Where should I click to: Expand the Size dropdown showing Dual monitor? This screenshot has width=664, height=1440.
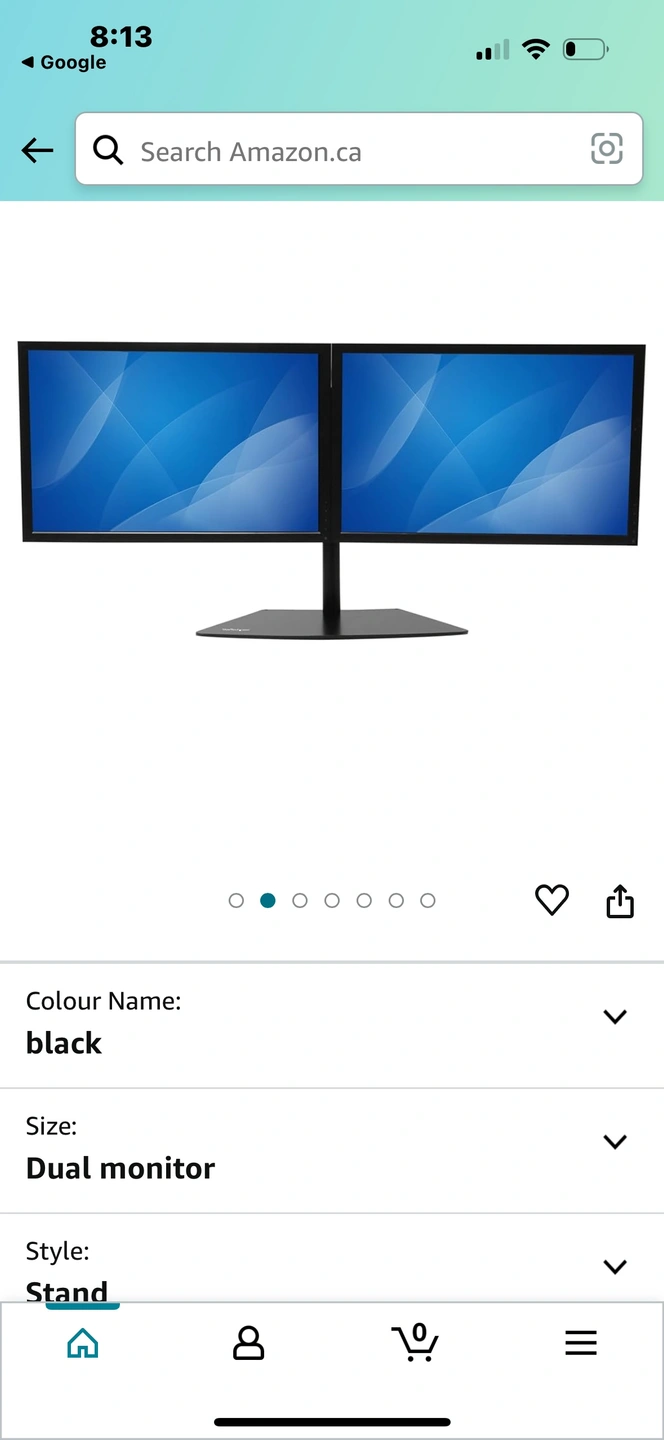(x=614, y=1142)
